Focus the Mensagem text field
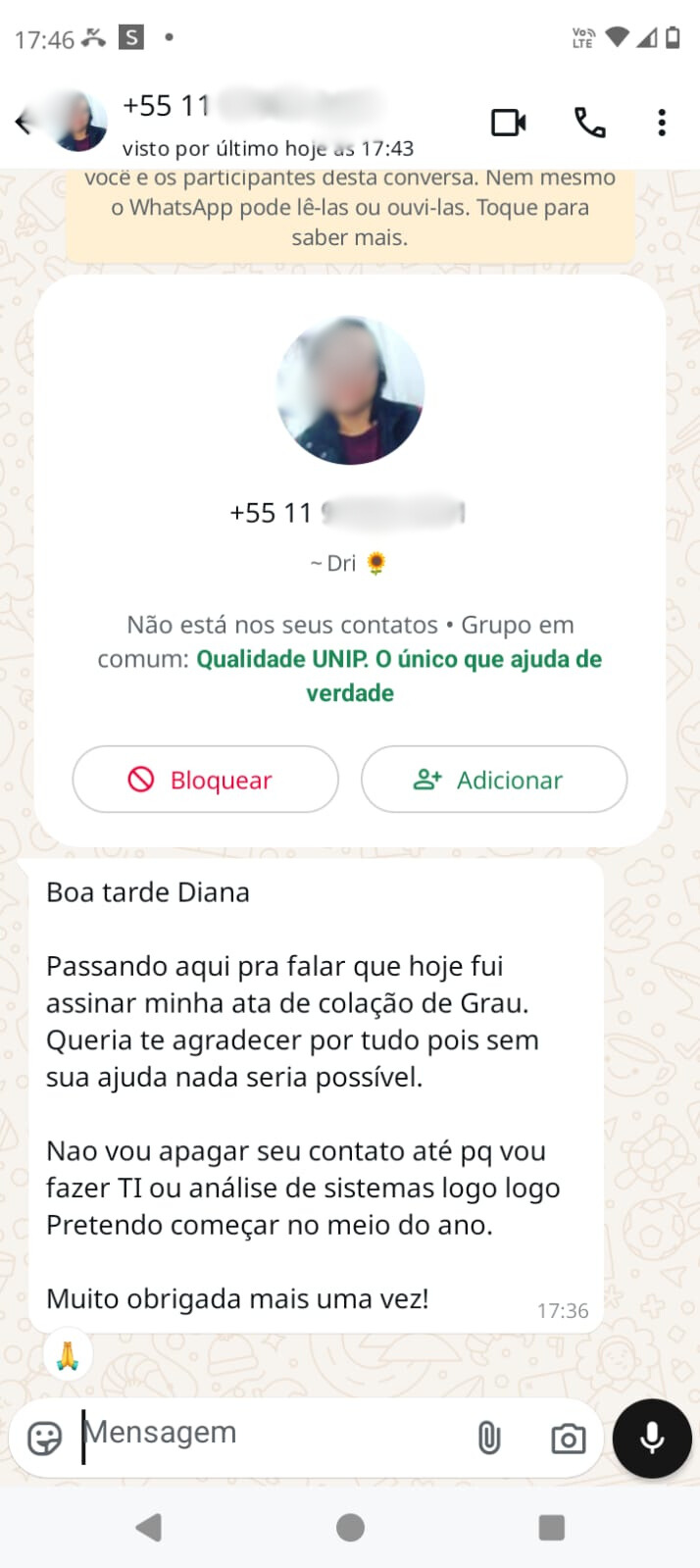700x1568 pixels. 265,1434
